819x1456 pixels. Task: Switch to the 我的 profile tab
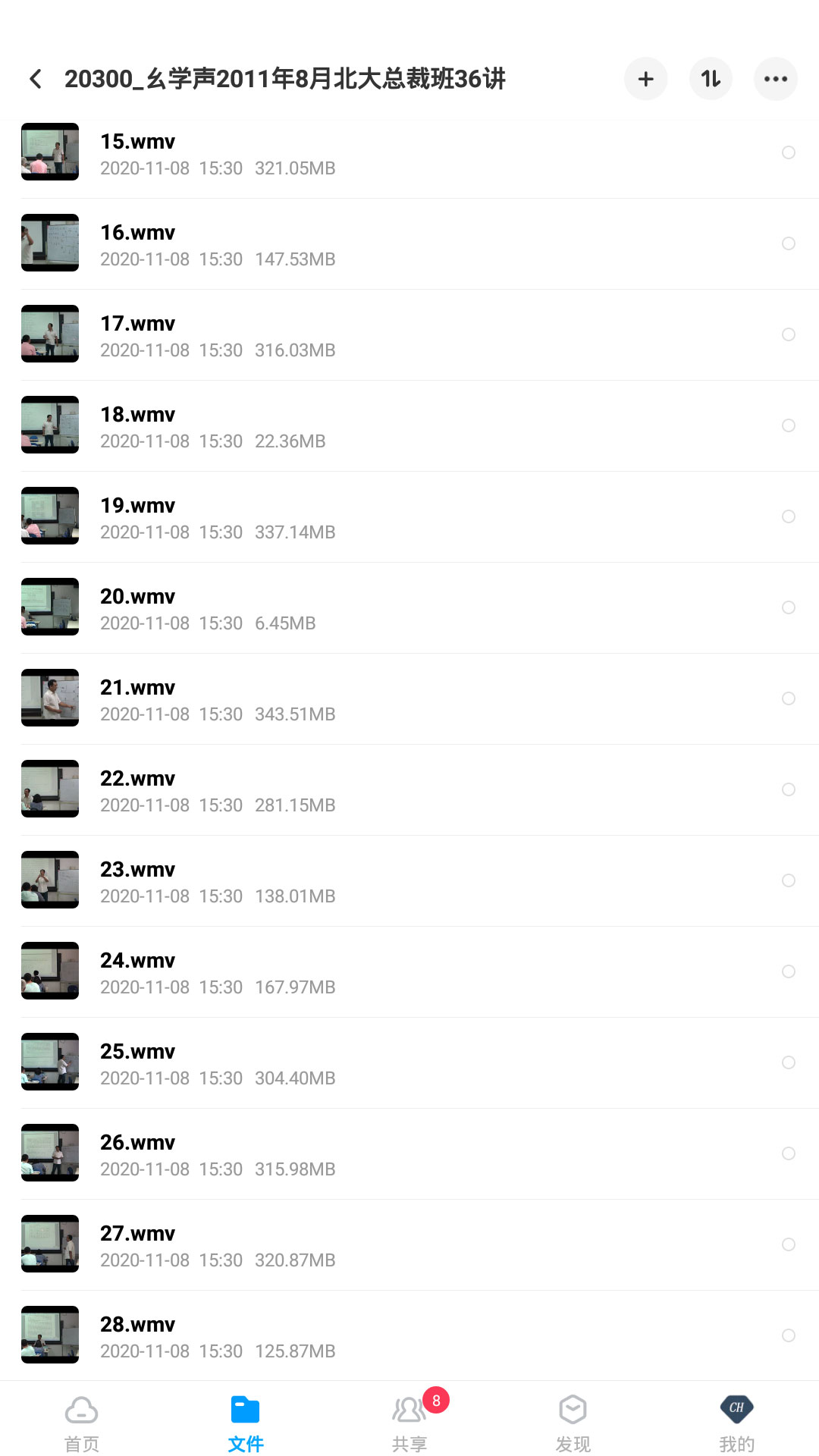[x=736, y=1423]
